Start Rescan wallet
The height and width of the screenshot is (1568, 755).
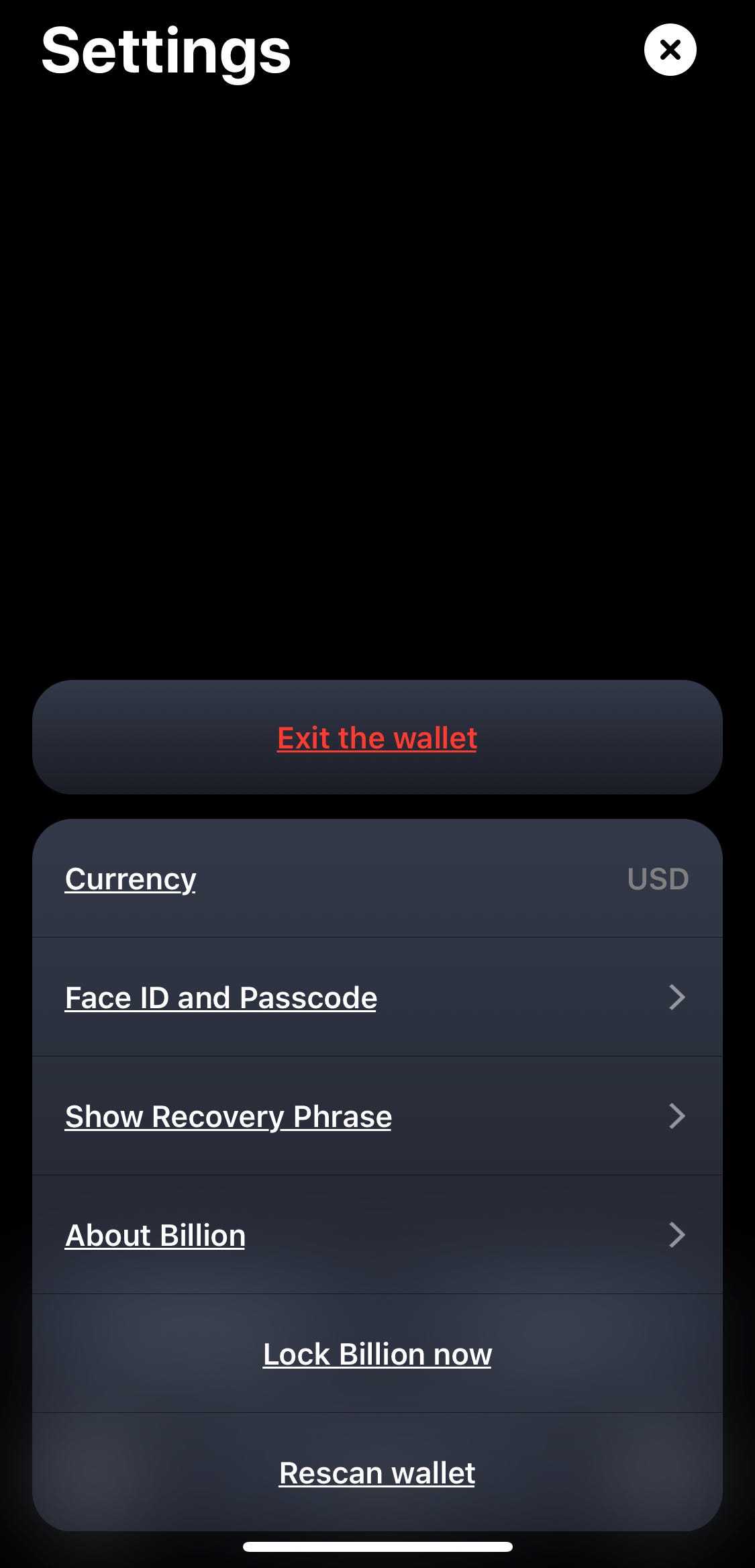[377, 1473]
